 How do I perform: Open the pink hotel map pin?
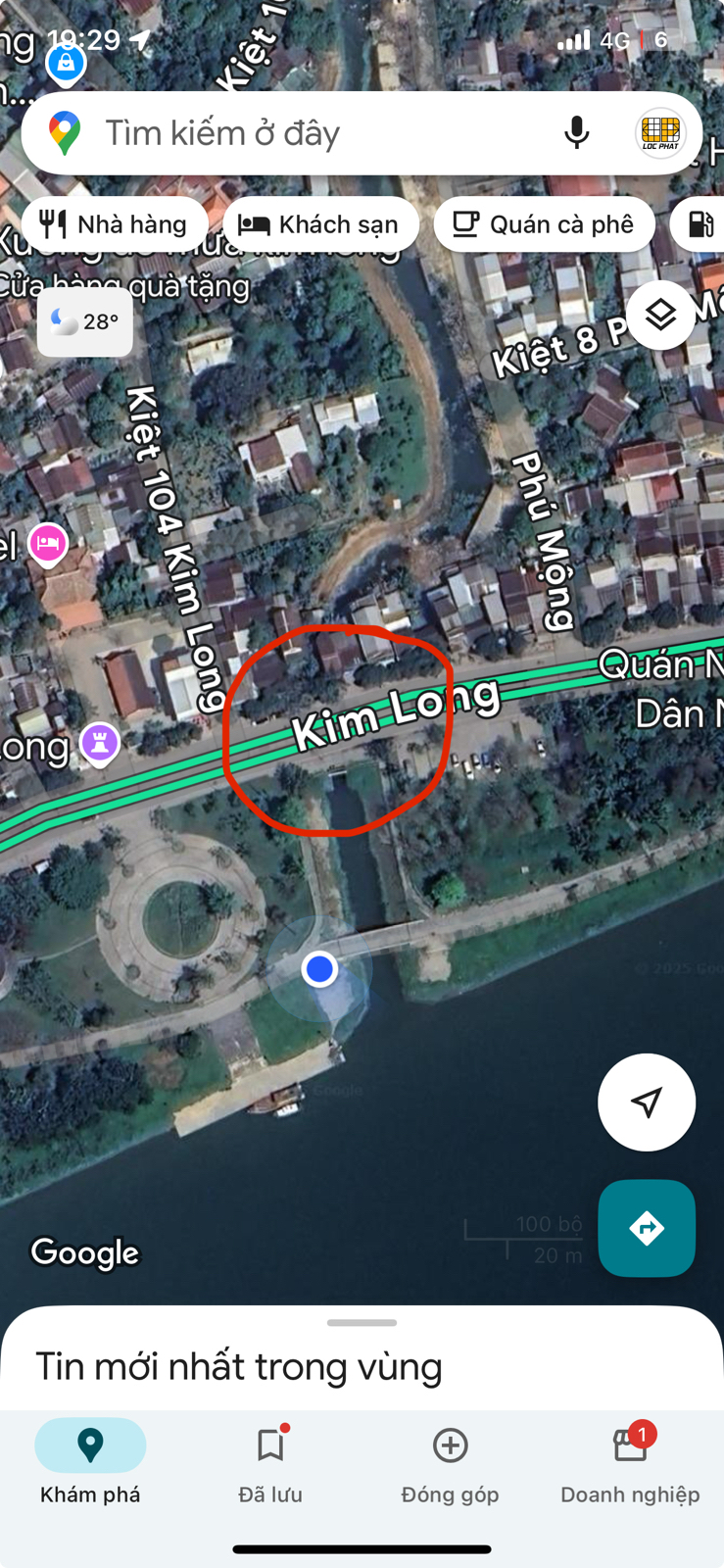click(x=47, y=543)
